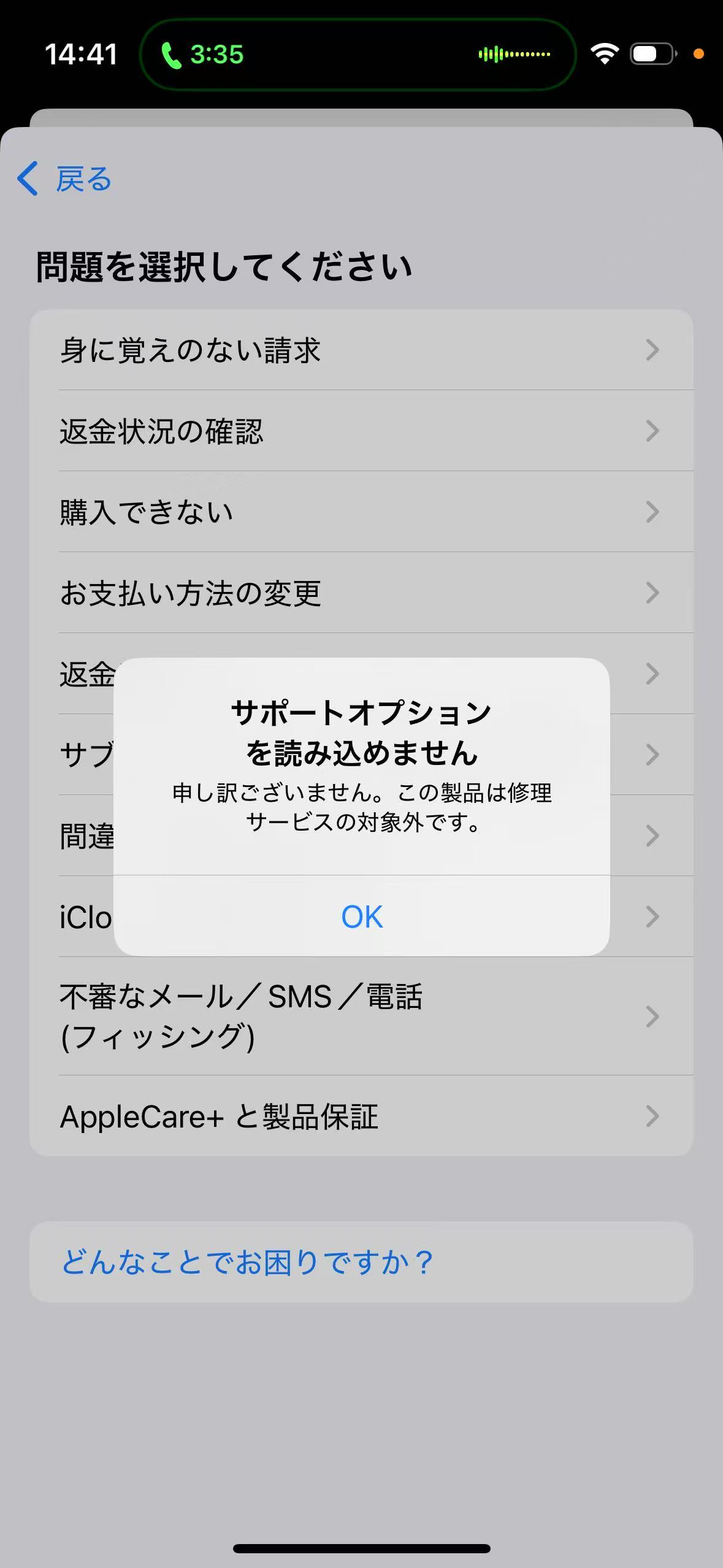
Task: Select 返金状況の確認 row
Action: tap(361, 431)
